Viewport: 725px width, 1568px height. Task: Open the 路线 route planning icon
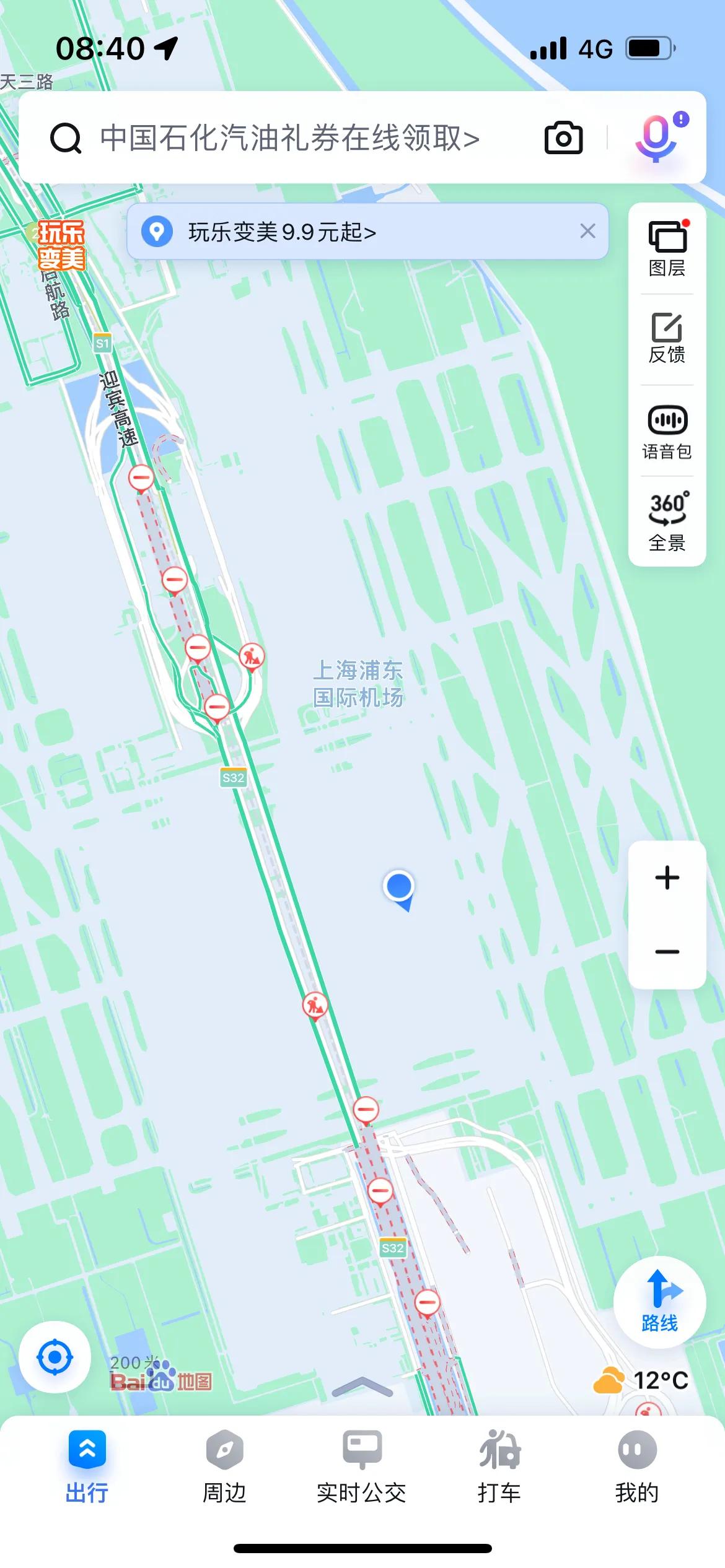659,1300
